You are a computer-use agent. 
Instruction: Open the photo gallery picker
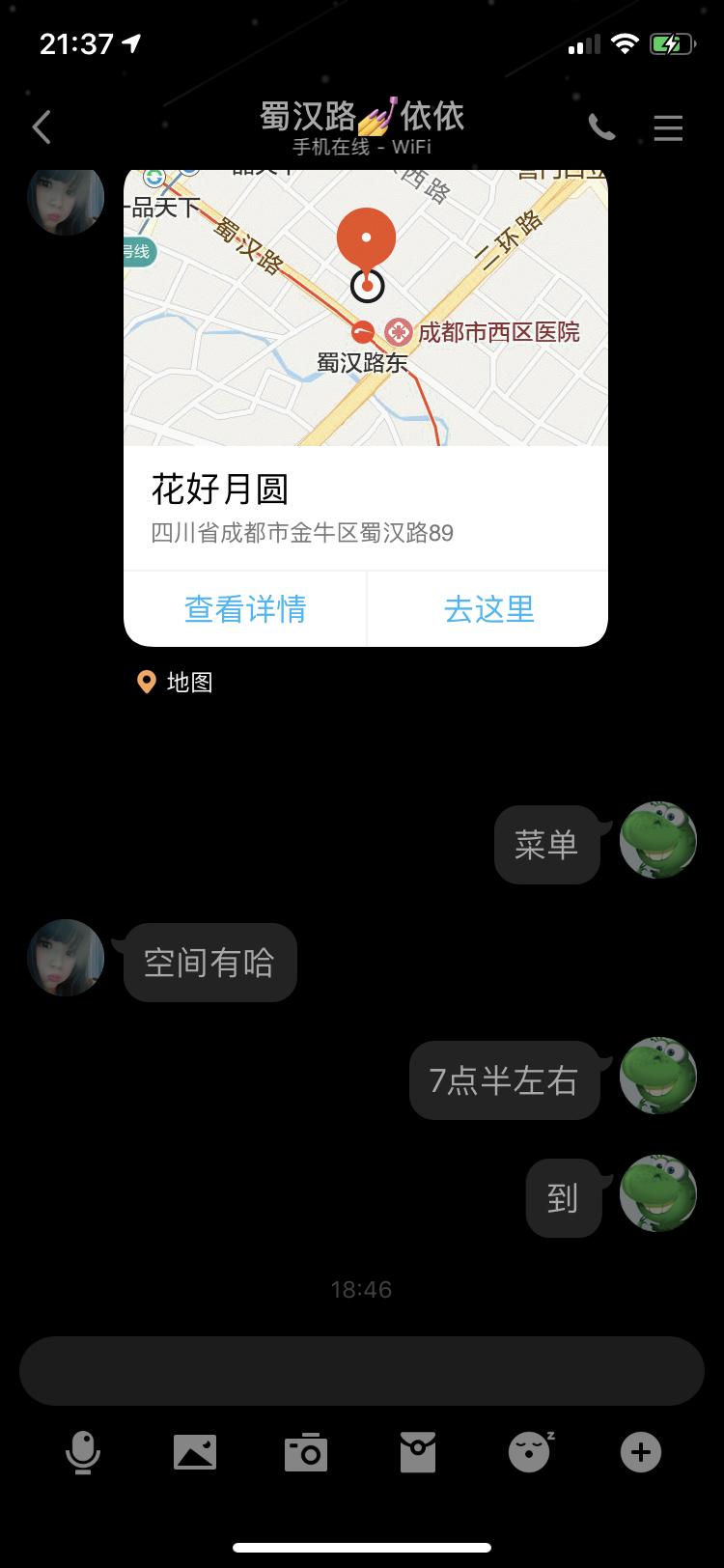pos(195,1452)
